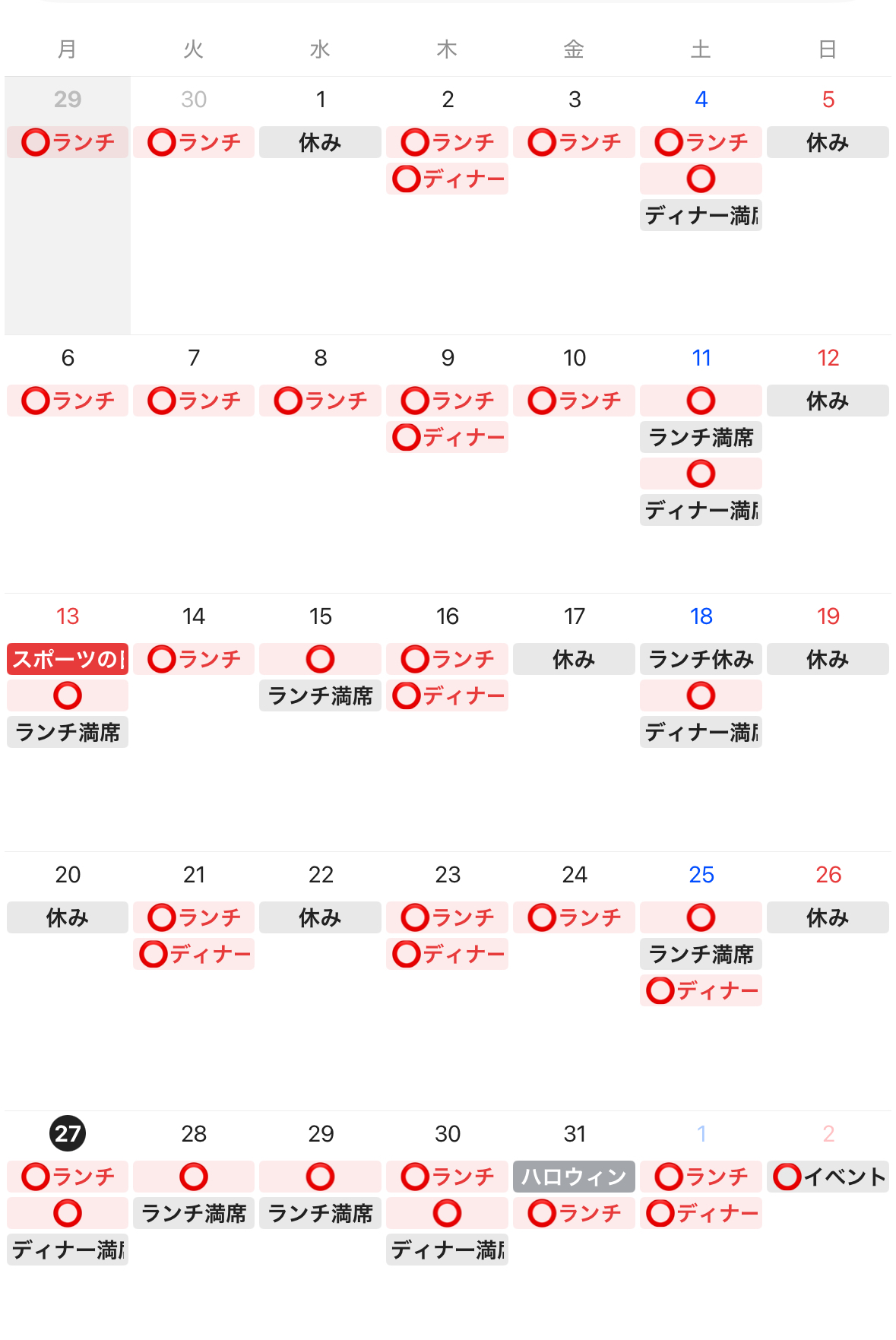Viewport: 896px width, 1340px height.
Task: Click the ランチ circle on November 1
Action: (668, 1176)
